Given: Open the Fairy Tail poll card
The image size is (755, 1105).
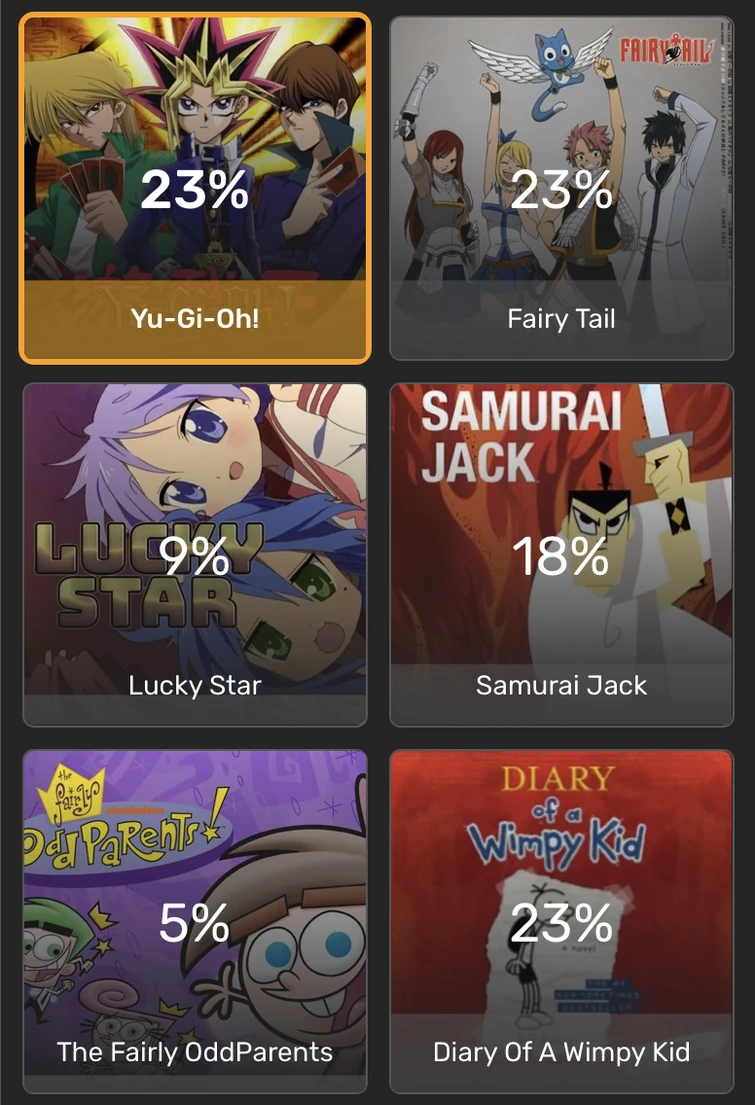Looking at the screenshot, I should point(561,188).
